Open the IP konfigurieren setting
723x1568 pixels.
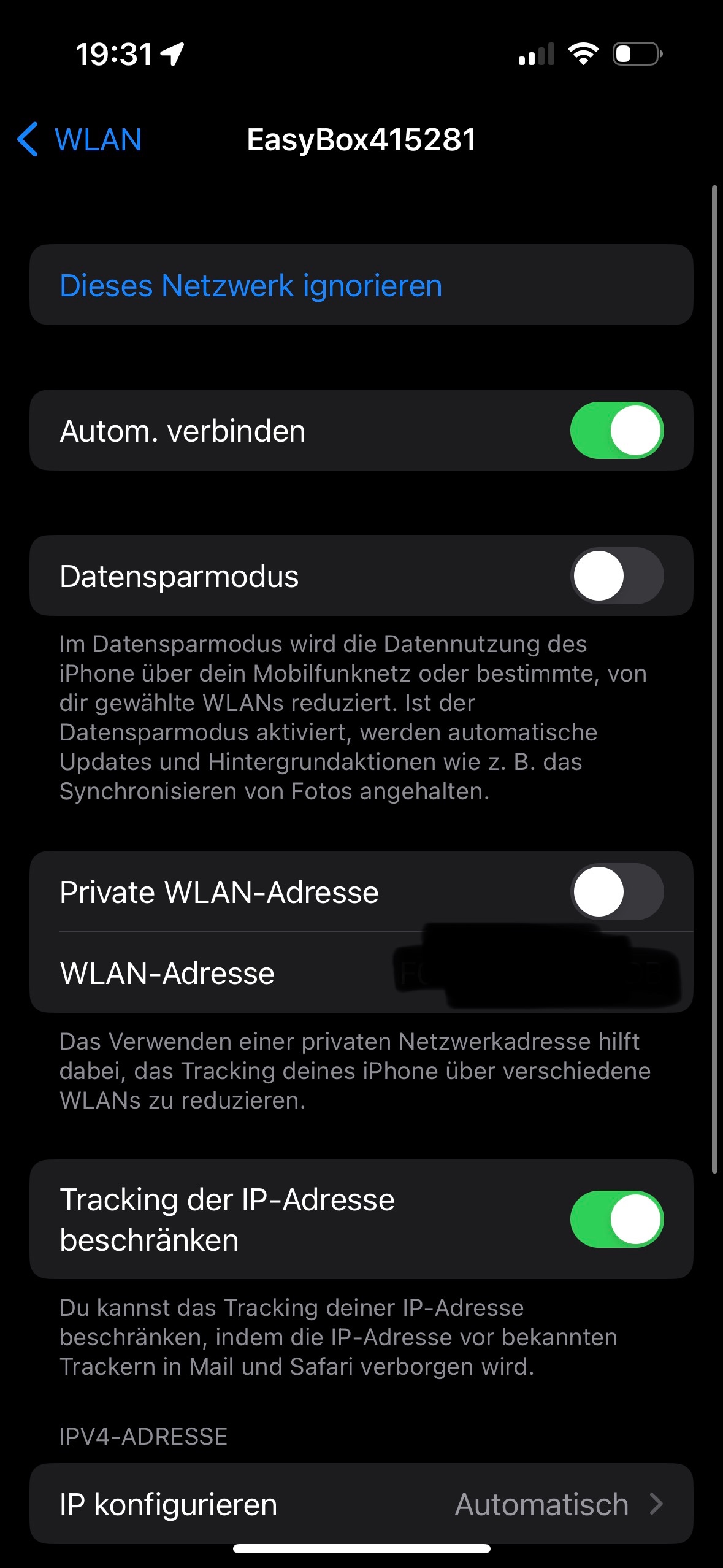pos(361,1504)
